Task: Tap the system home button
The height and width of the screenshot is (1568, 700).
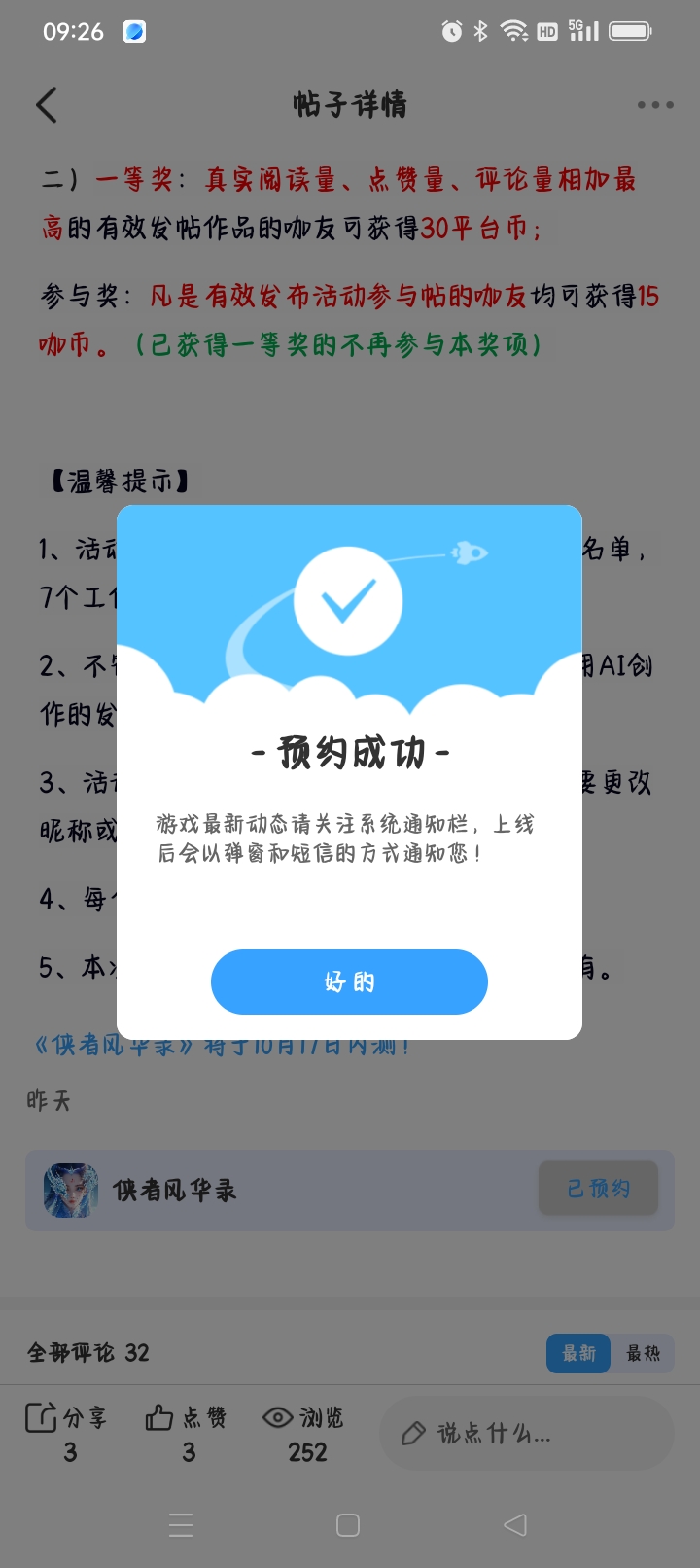Action: [348, 1525]
